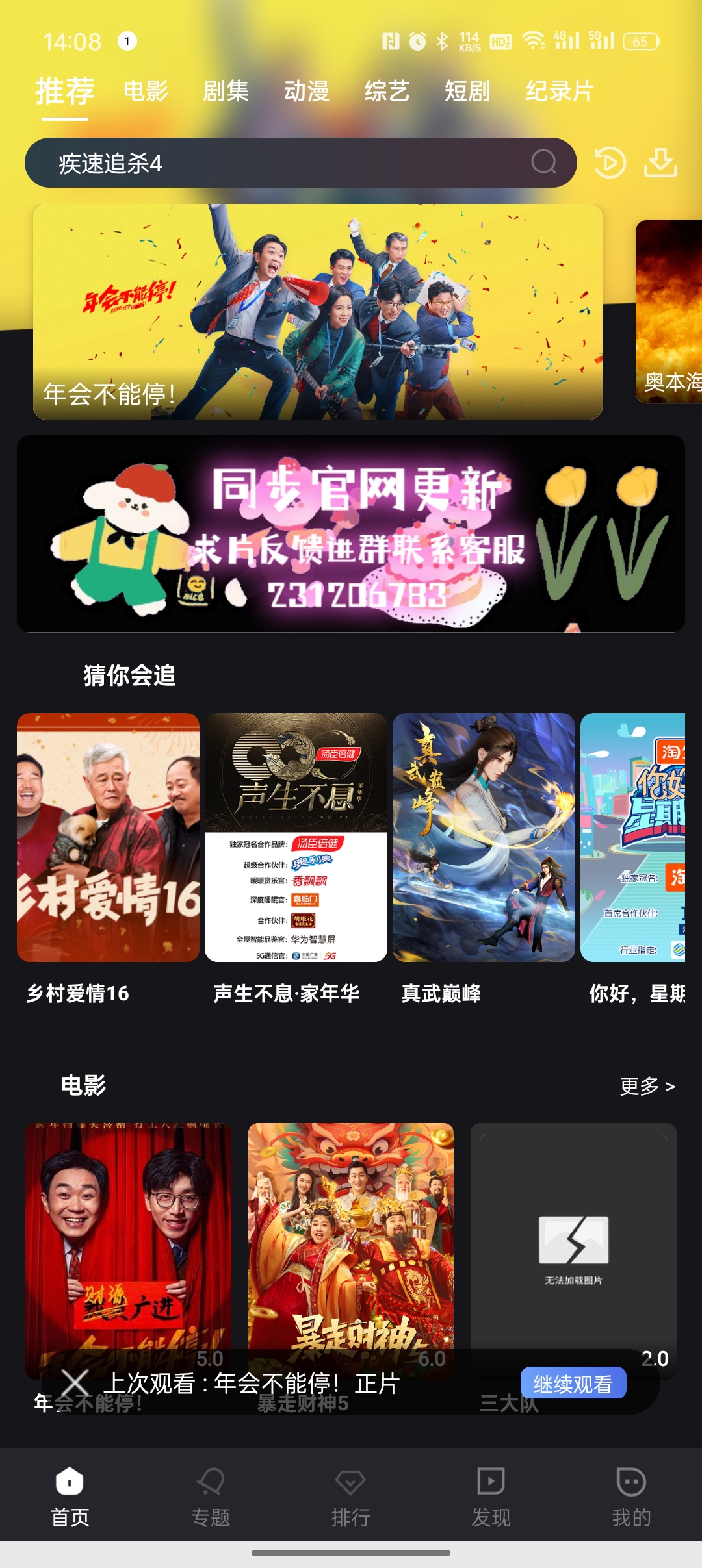Tap the 继续观看 button
The image size is (702, 1568).
coord(575,1383)
